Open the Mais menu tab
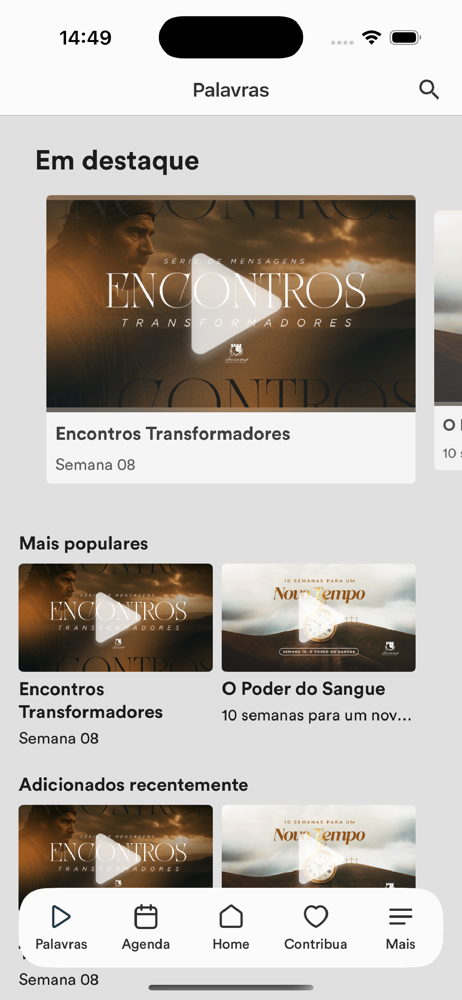Screen dimensions: 462x1000 pyautogui.click(x=401, y=928)
